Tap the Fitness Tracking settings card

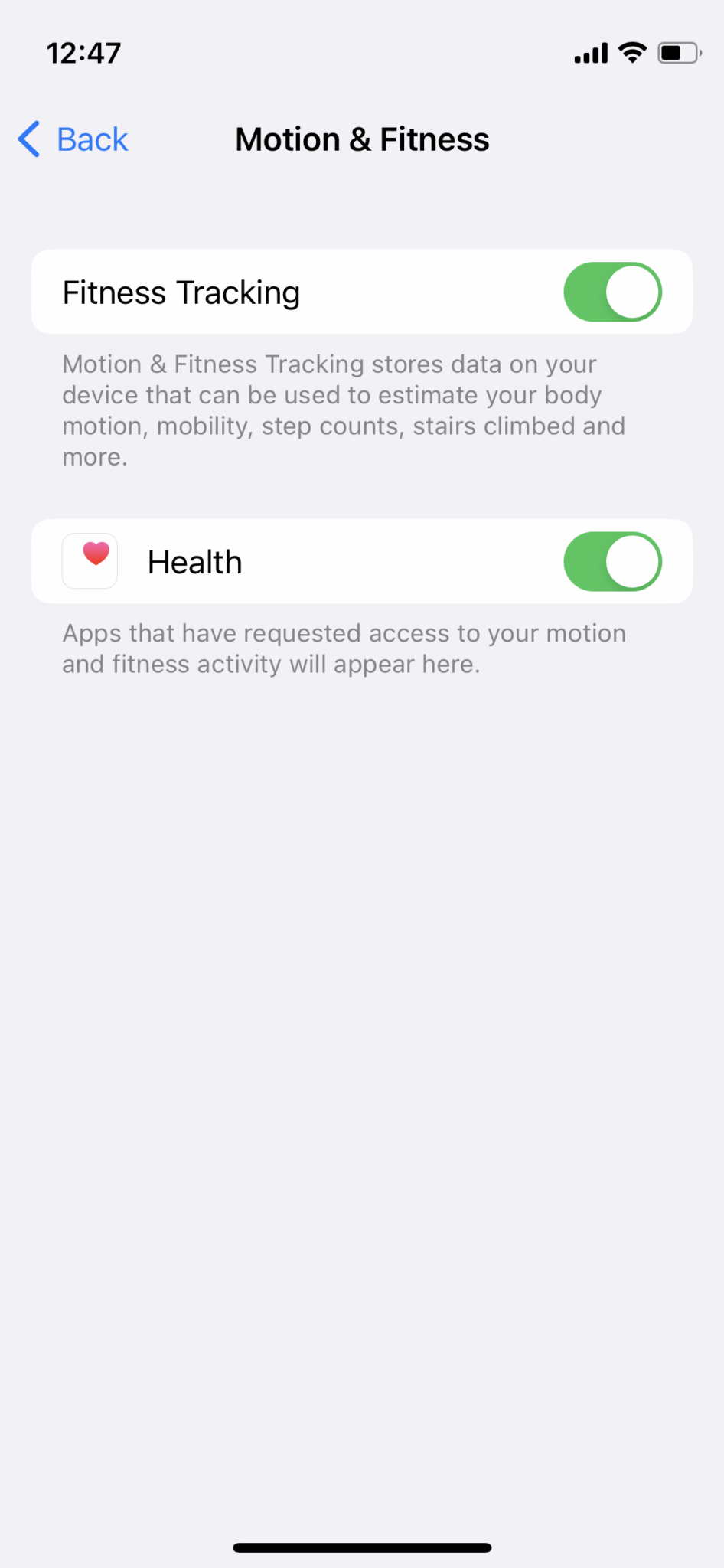362,292
